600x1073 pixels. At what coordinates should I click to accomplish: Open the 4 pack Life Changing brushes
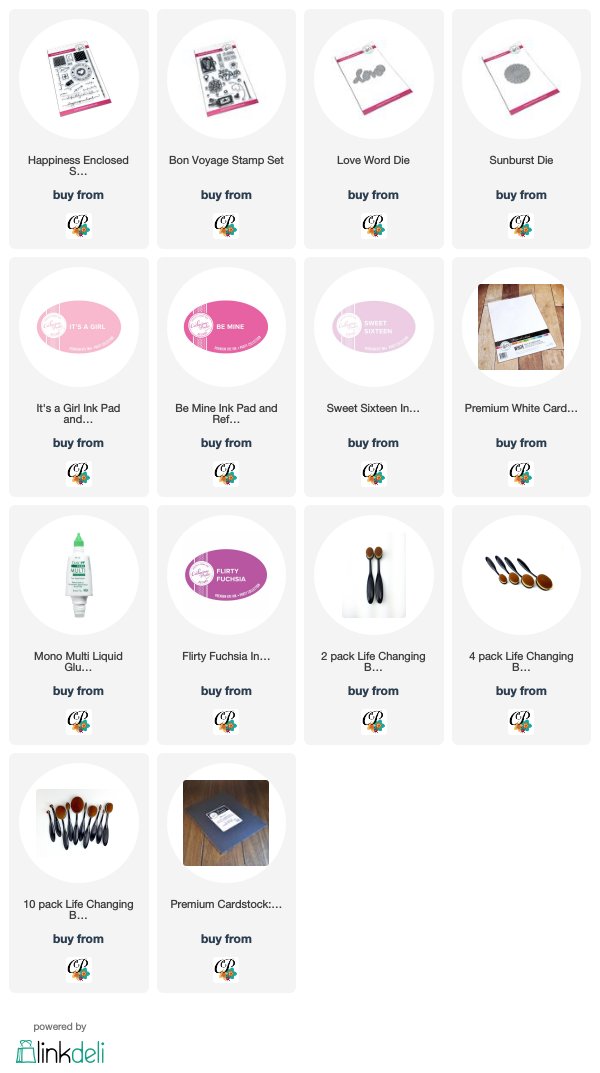tap(521, 625)
